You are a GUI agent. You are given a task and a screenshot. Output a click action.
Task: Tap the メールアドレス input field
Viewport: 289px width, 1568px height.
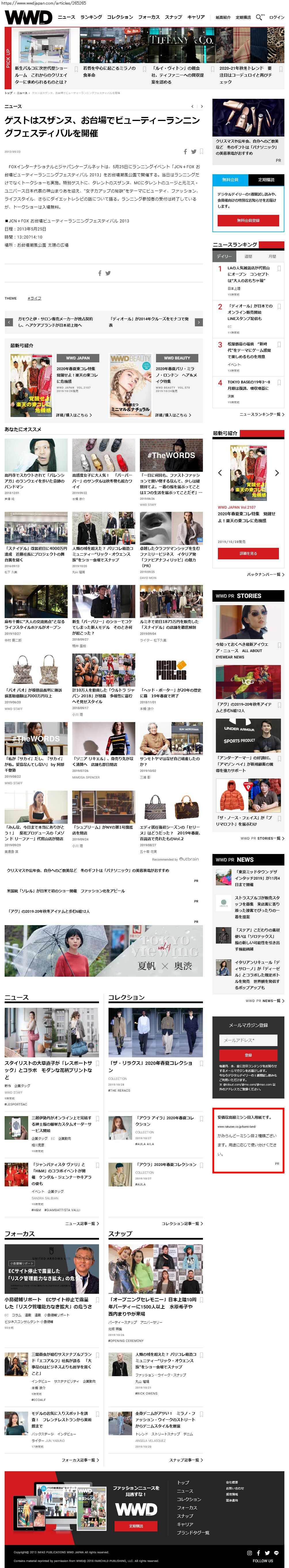[248, 1040]
